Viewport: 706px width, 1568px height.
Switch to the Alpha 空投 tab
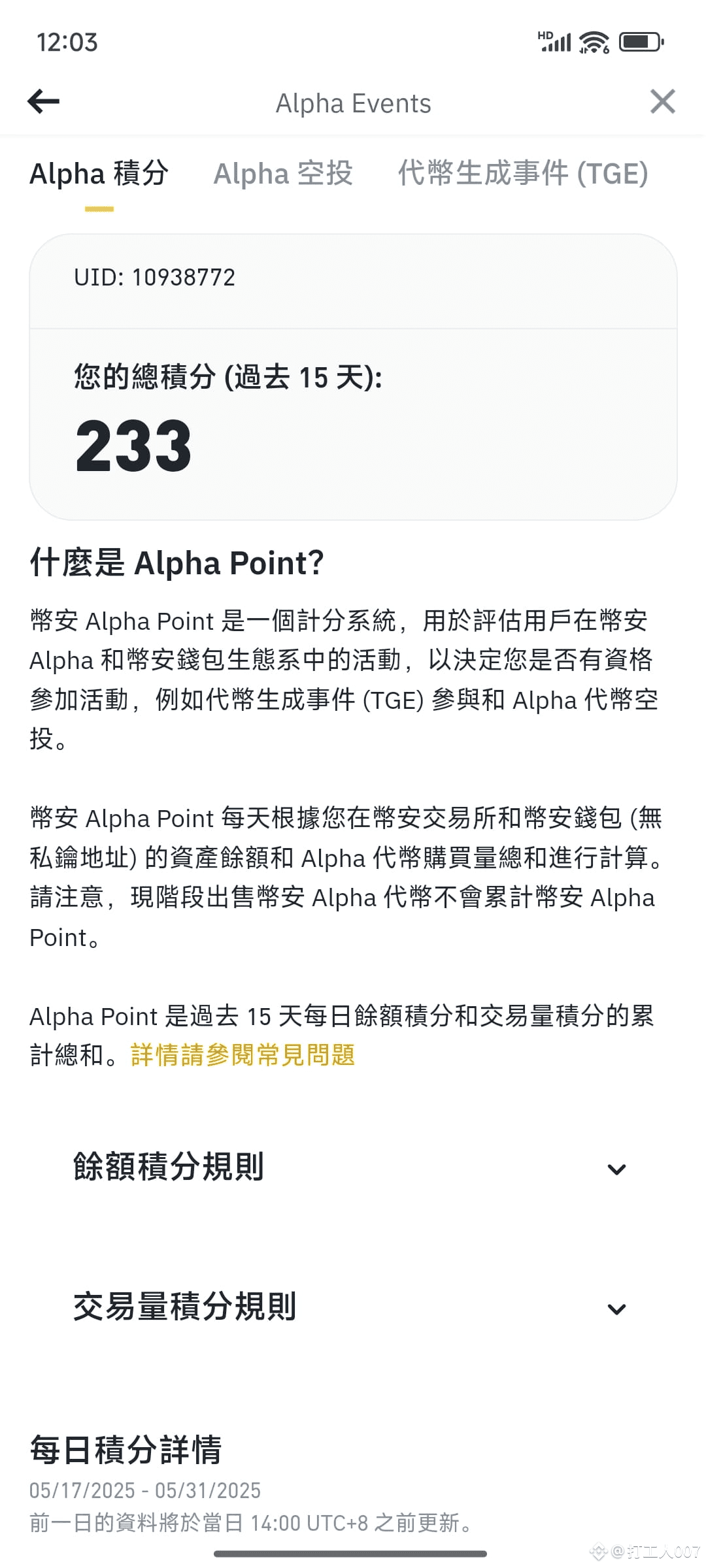pyautogui.click(x=283, y=174)
